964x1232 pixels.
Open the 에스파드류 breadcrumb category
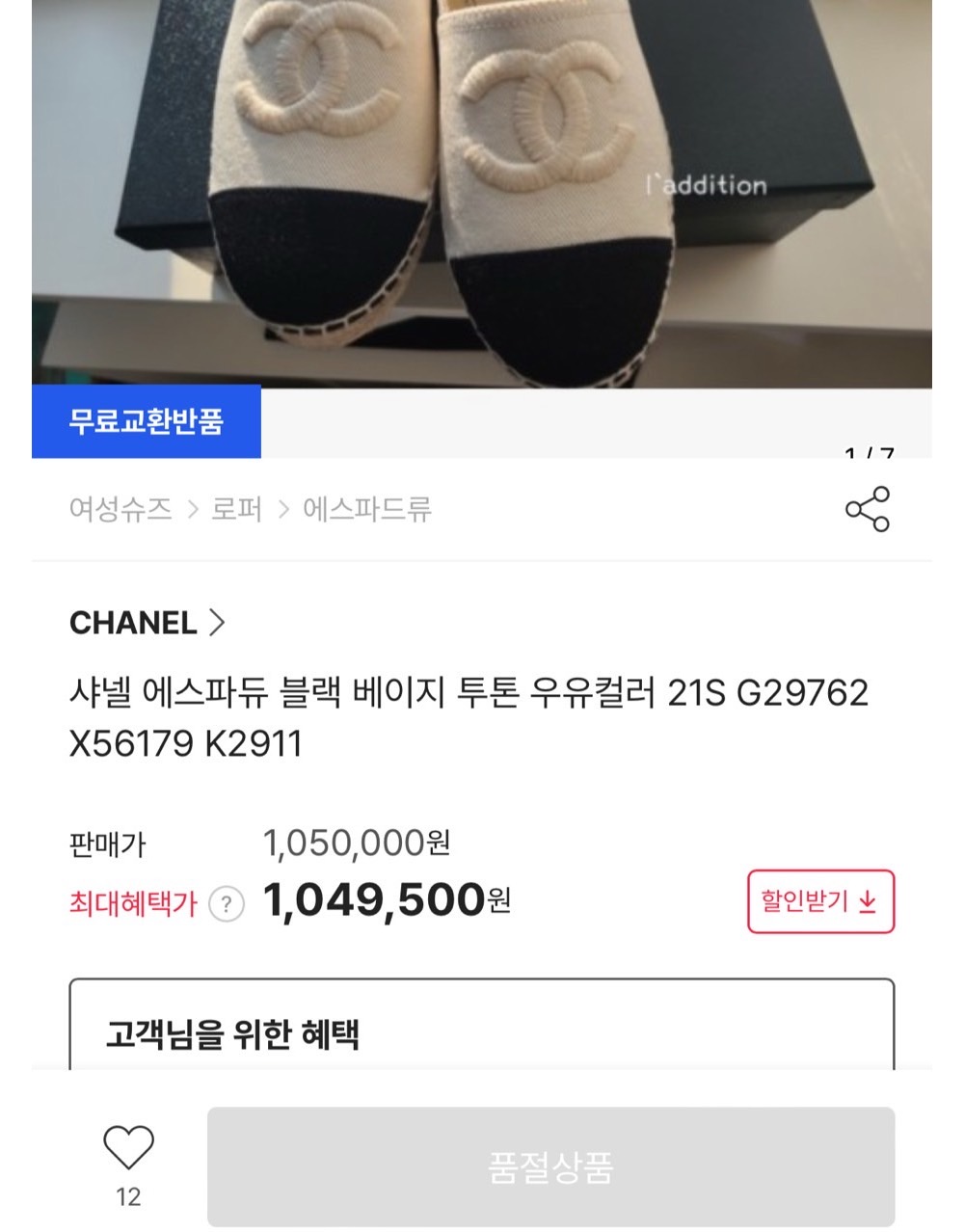point(367,509)
